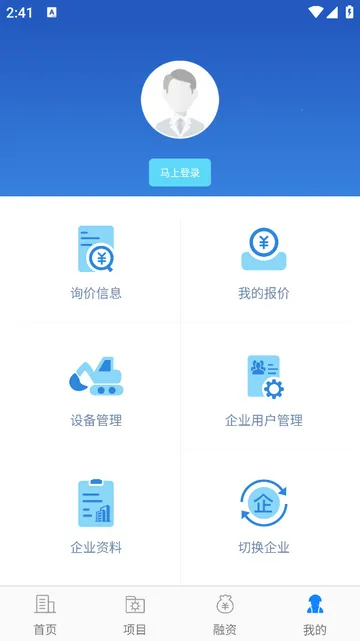This screenshot has height=641, width=360.
Task: Switch to the 项目 projects tab
Action: tap(135, 614)
